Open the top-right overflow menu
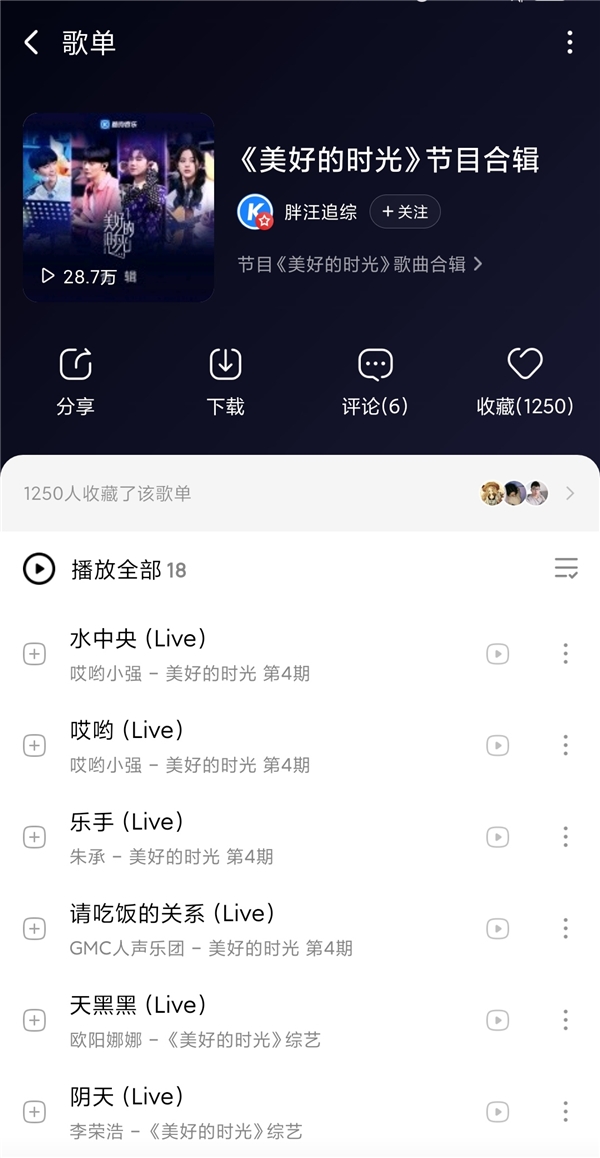This screenshot has height=1158, width=600. [x=569, y=42]
